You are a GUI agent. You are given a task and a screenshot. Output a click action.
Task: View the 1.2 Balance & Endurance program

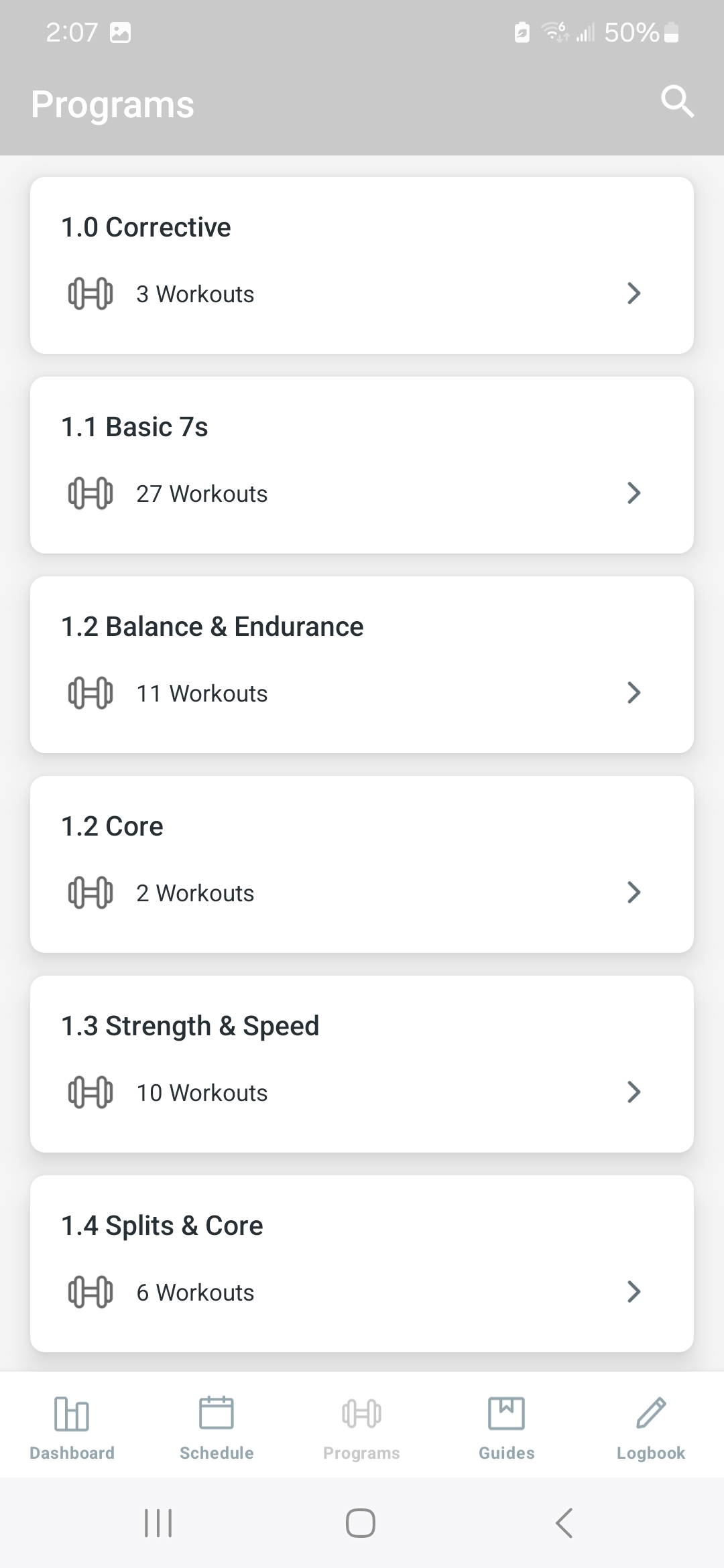[362, 664]
